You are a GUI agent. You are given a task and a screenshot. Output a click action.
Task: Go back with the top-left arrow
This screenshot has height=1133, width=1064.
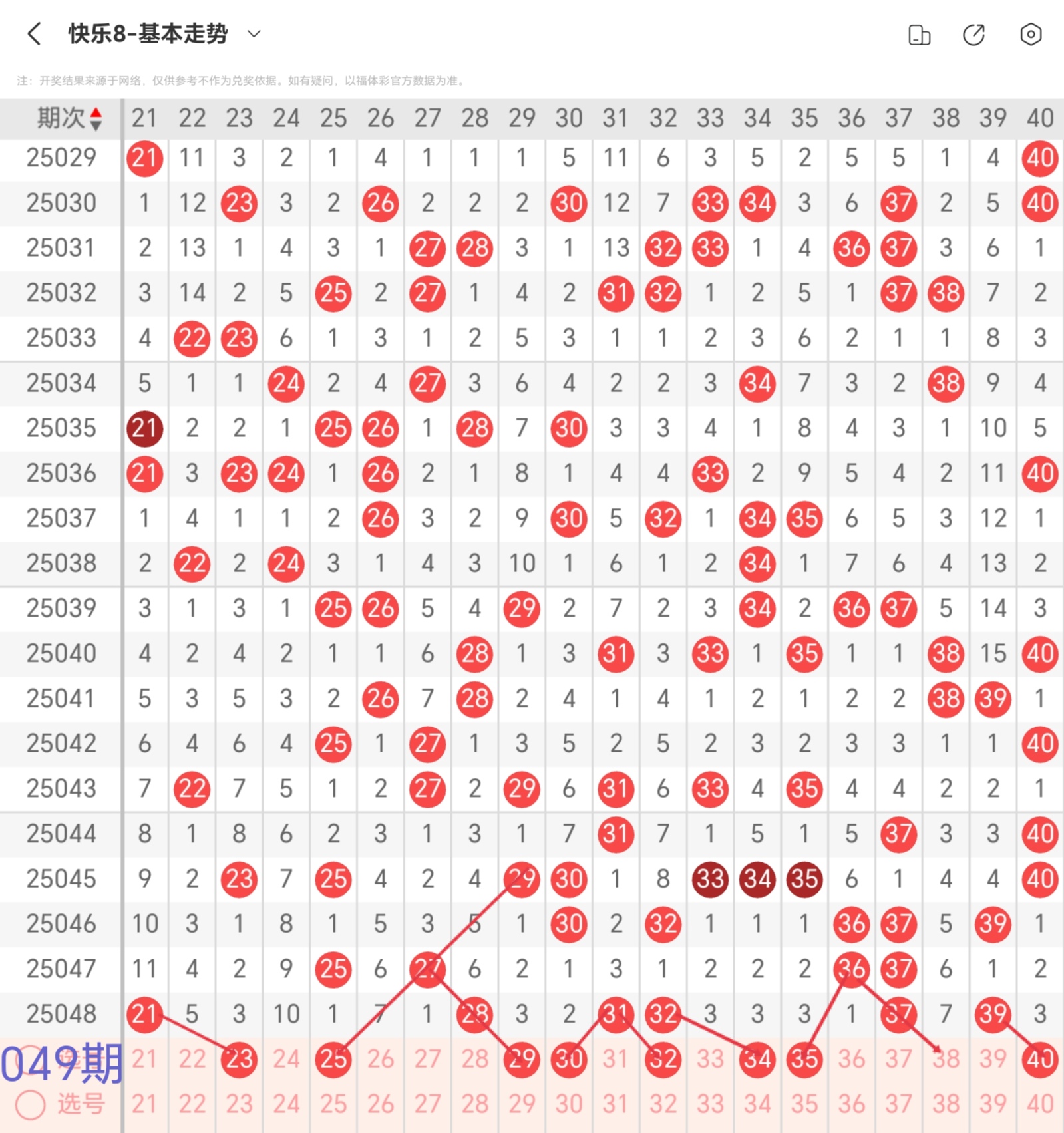(35, 34)
